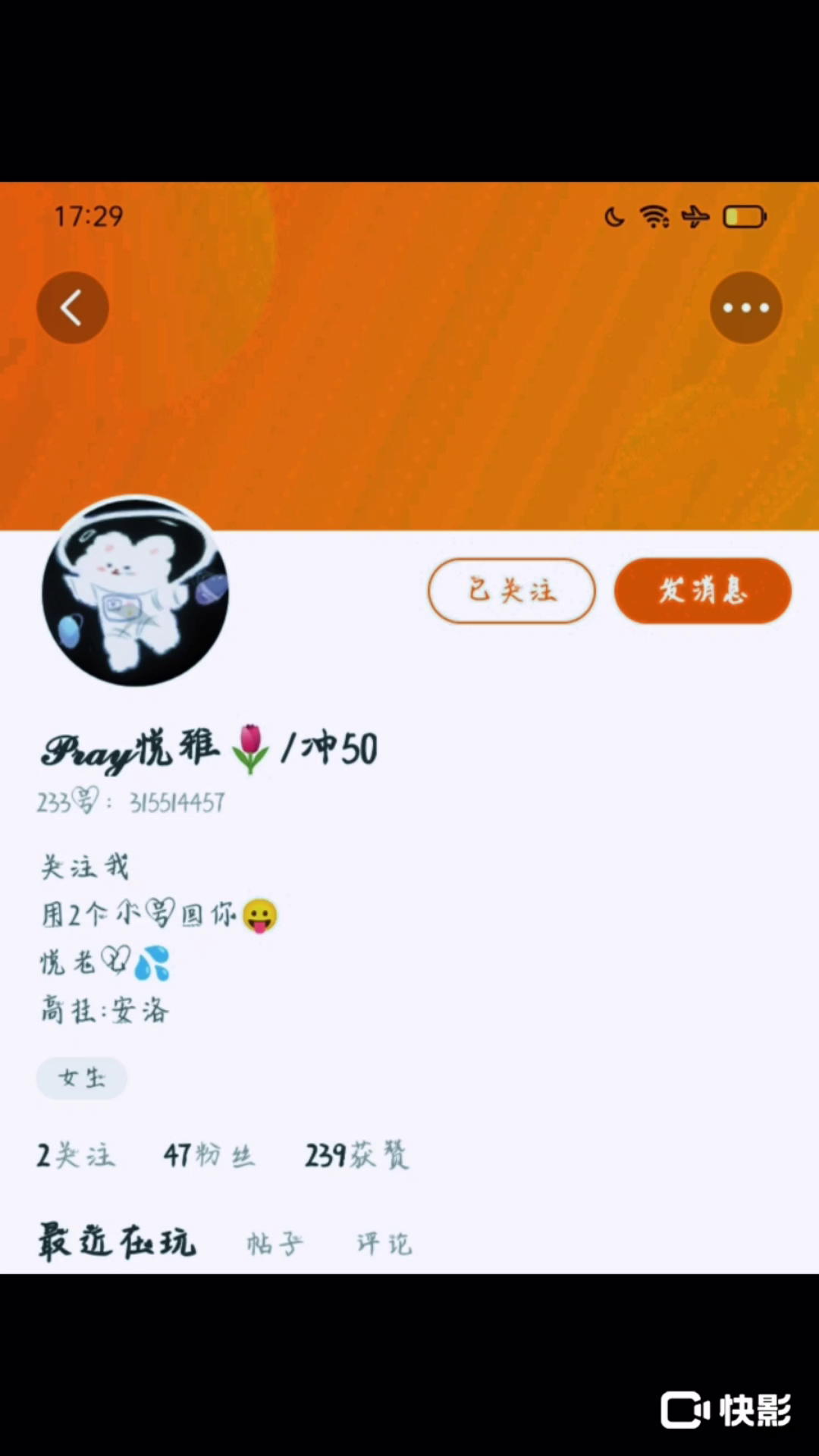Go back using the arrow button

[x=72, y=308]
